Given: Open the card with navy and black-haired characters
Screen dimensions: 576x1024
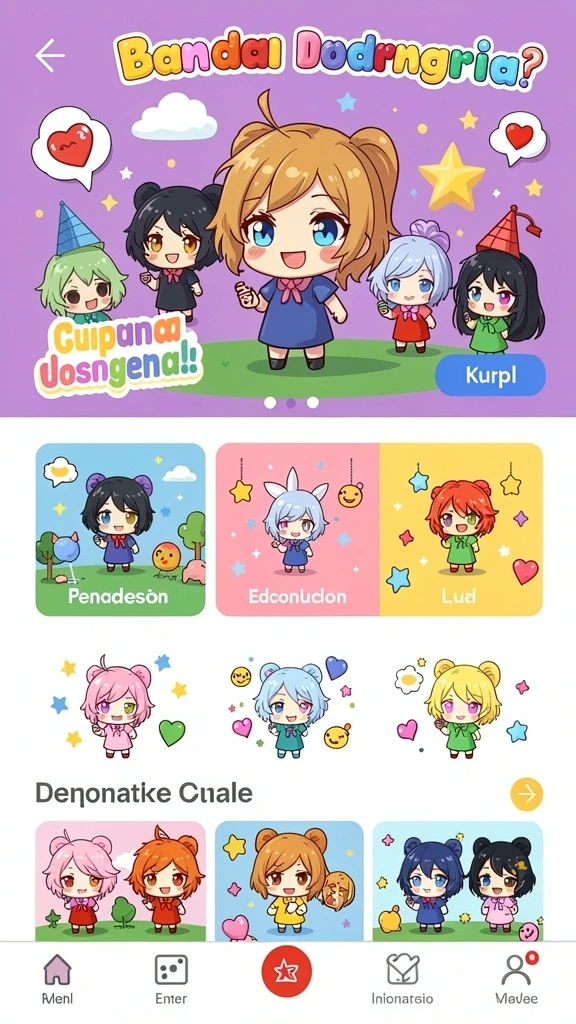Looking at the screenshot, I should (458, 880).
